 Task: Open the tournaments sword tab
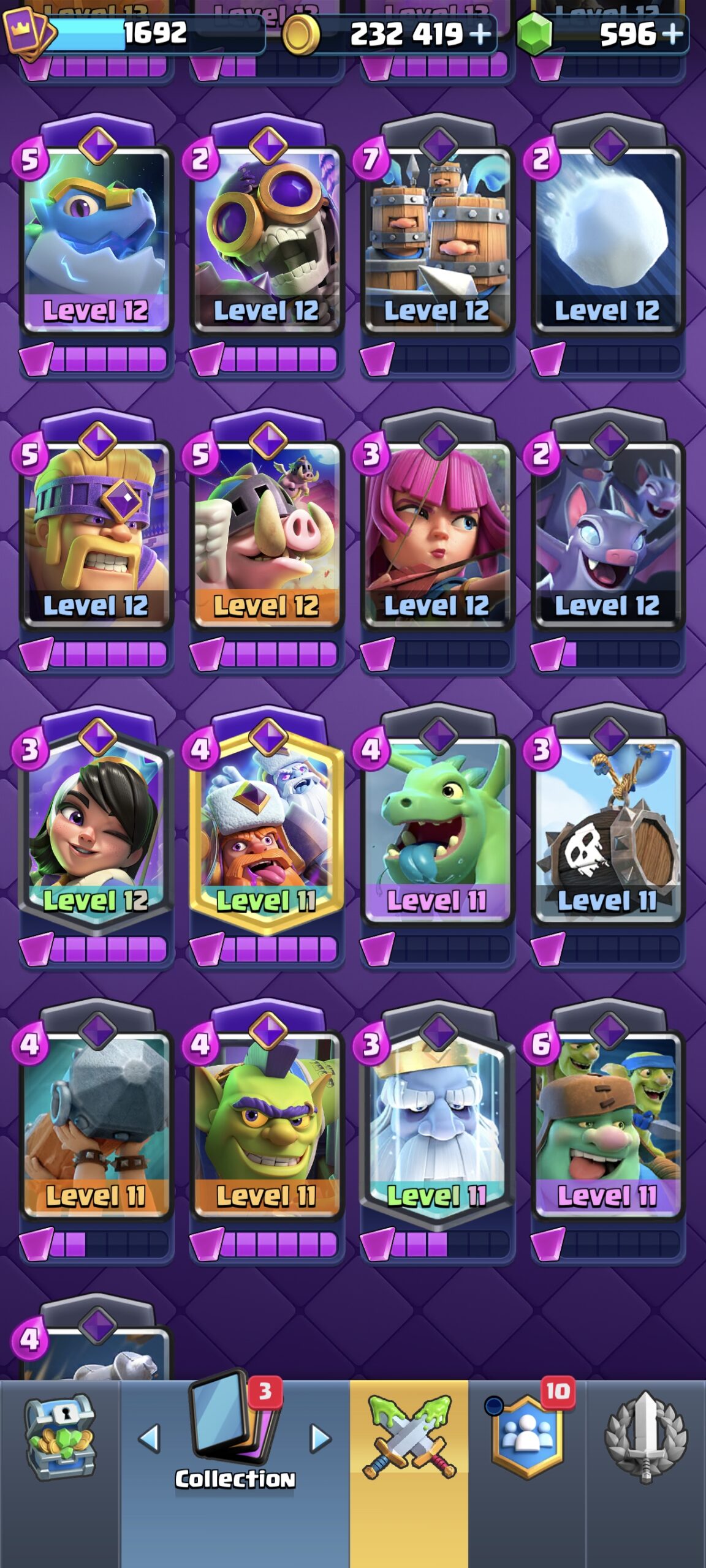click(x=646, y=1438)
